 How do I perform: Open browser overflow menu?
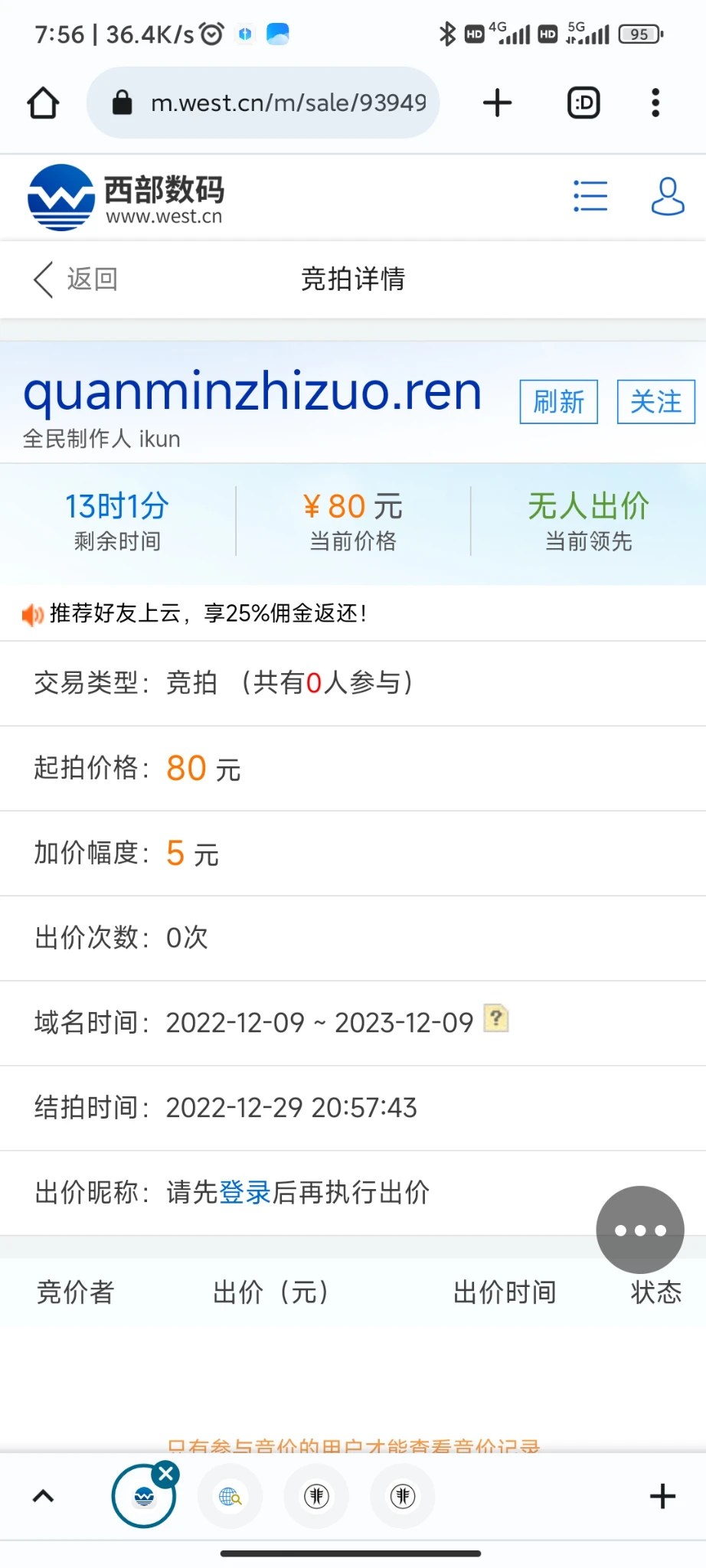655,103
